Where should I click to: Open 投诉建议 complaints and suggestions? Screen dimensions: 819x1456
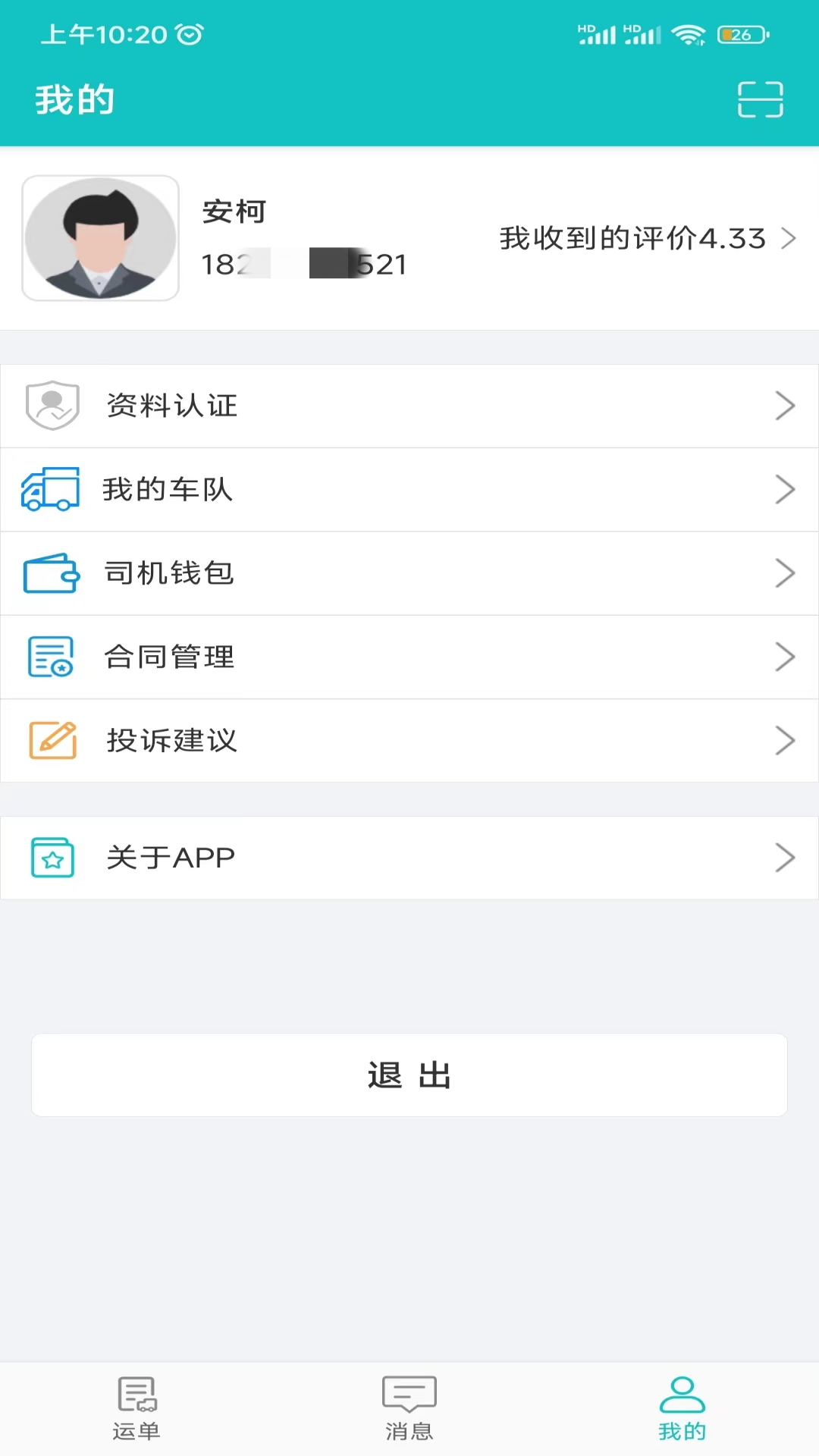click(x=409, y=741)
